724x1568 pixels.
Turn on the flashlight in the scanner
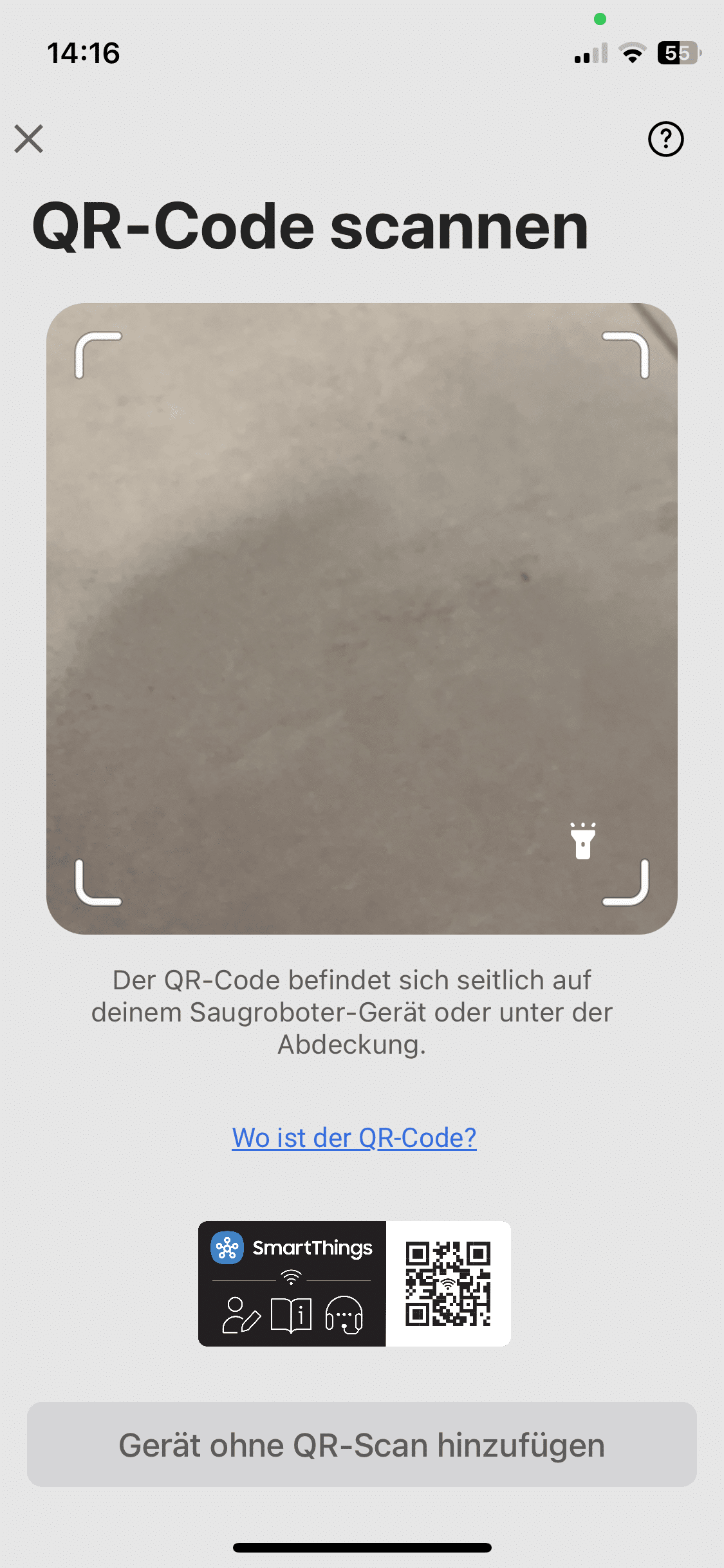click(x=583, y=841)
